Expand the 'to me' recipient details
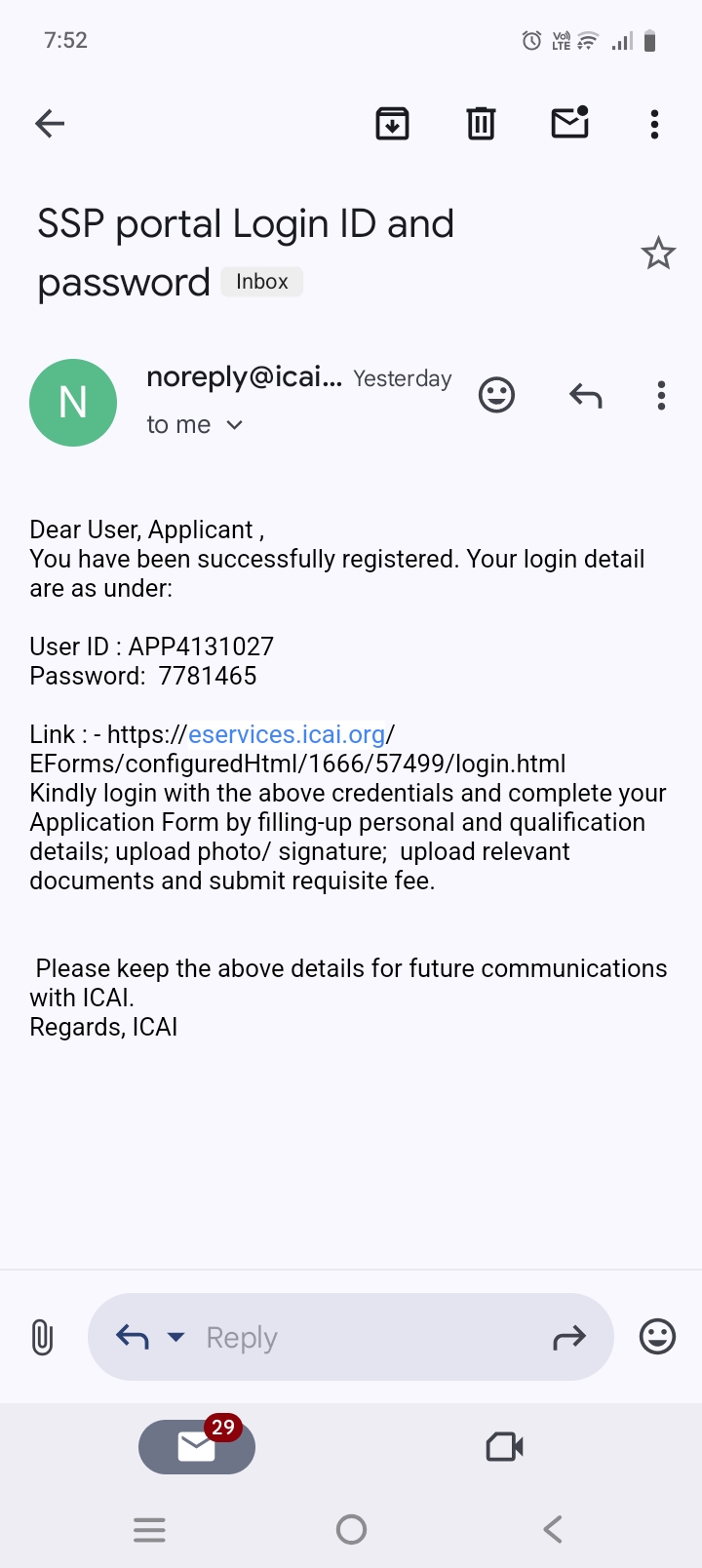702x1568 pixels. (195, 425)
